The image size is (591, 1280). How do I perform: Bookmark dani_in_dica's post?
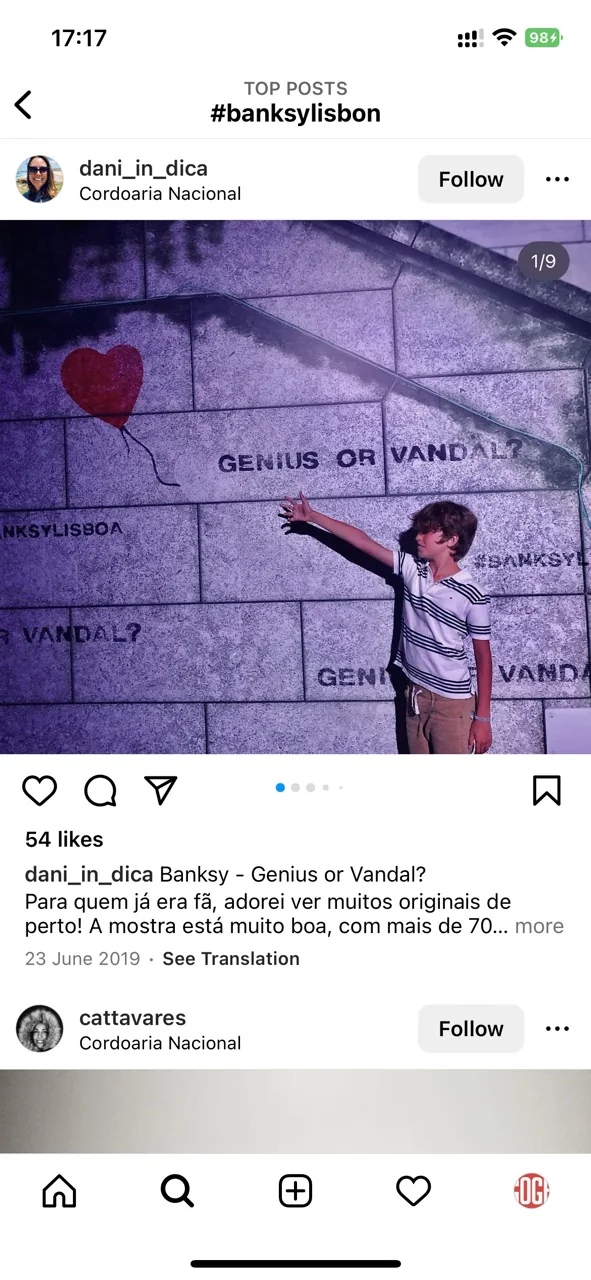[546, 790]
